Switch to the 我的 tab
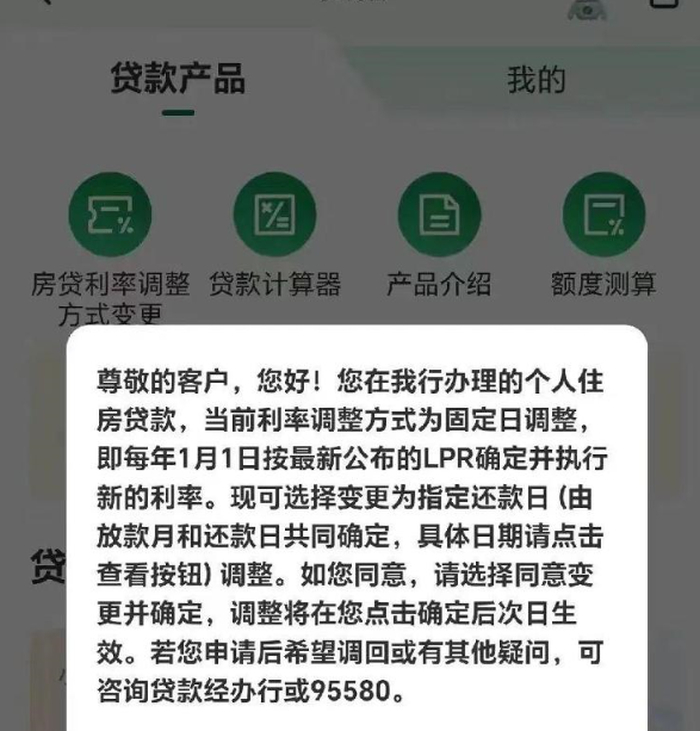 [x=536, y=81]
